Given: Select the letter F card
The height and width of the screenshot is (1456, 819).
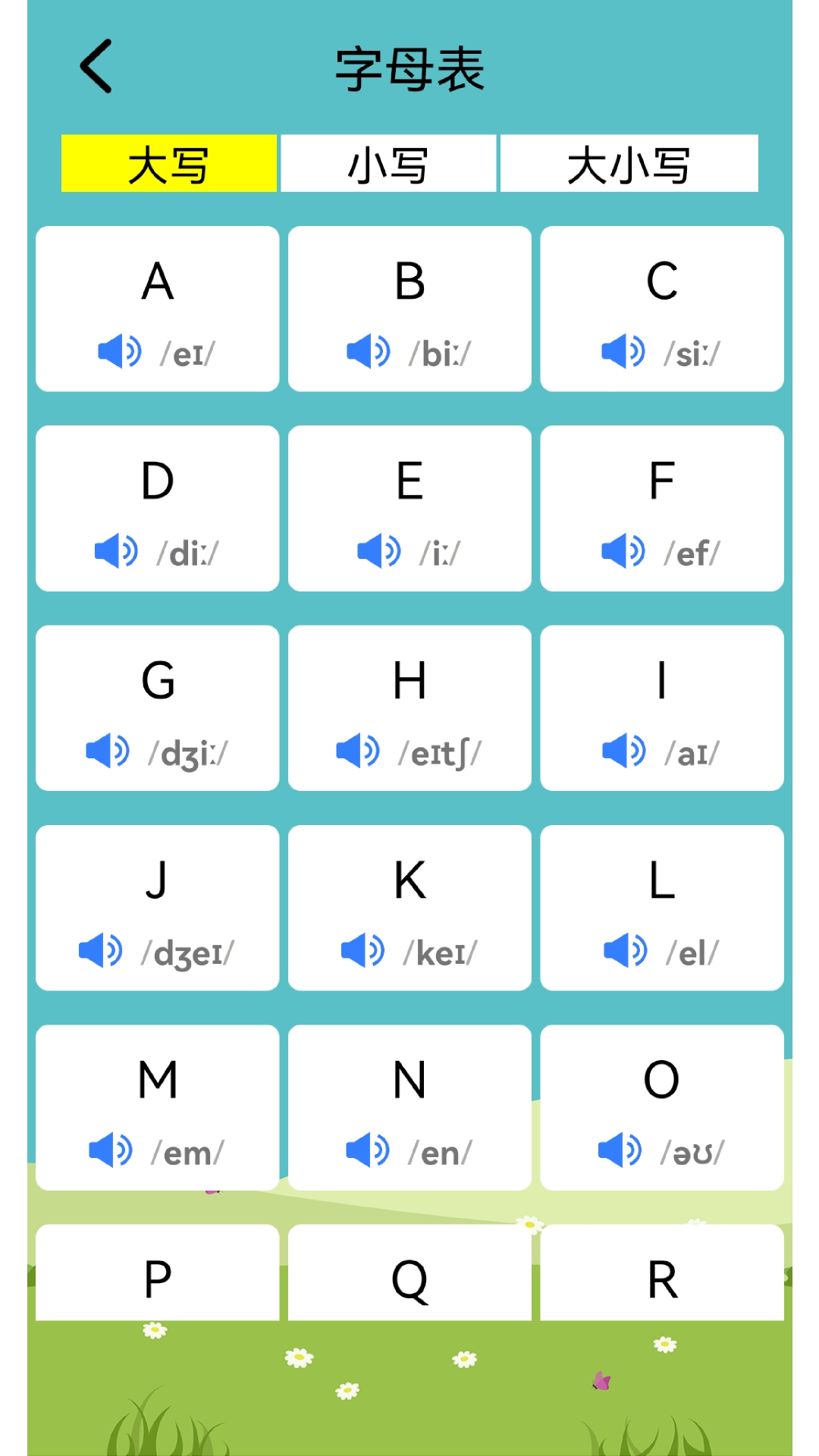Looking at the screenshot, I should click(661, 508).
